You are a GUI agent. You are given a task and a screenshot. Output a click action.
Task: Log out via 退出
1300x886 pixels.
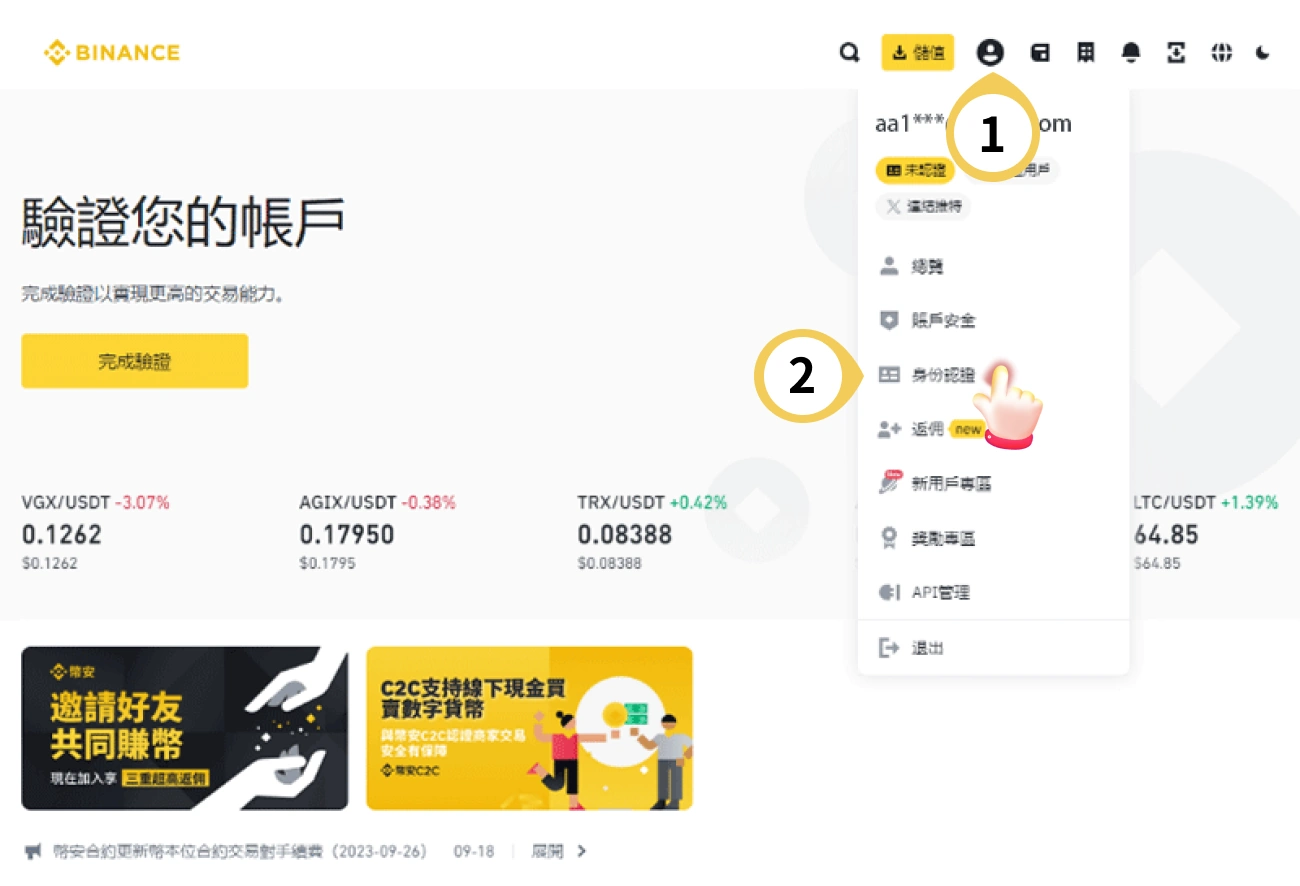point(927,648)
